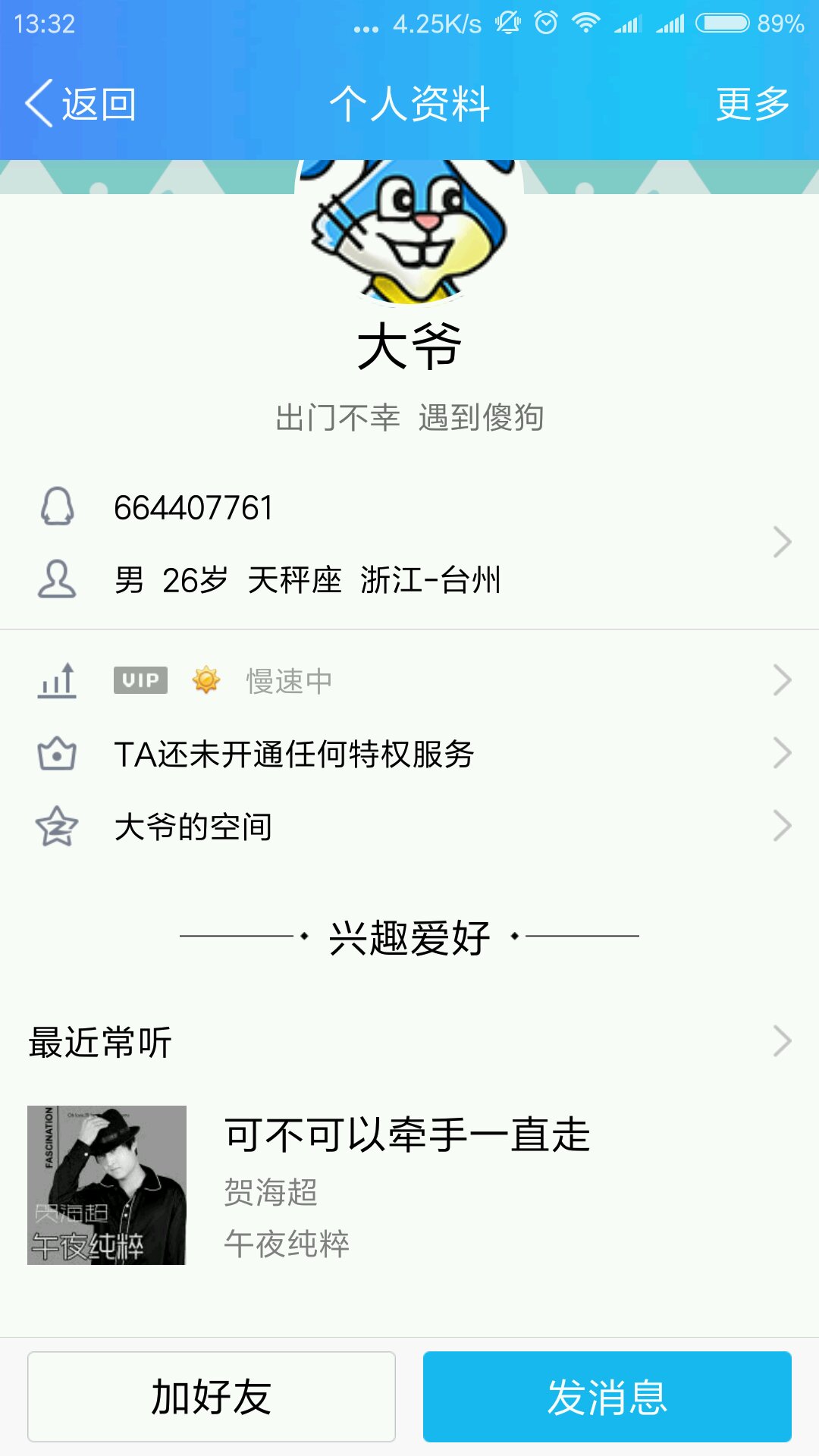819x1456 pixels.
Task: Open the detailed info row with 664407761
Action: (x=409, y=543)
